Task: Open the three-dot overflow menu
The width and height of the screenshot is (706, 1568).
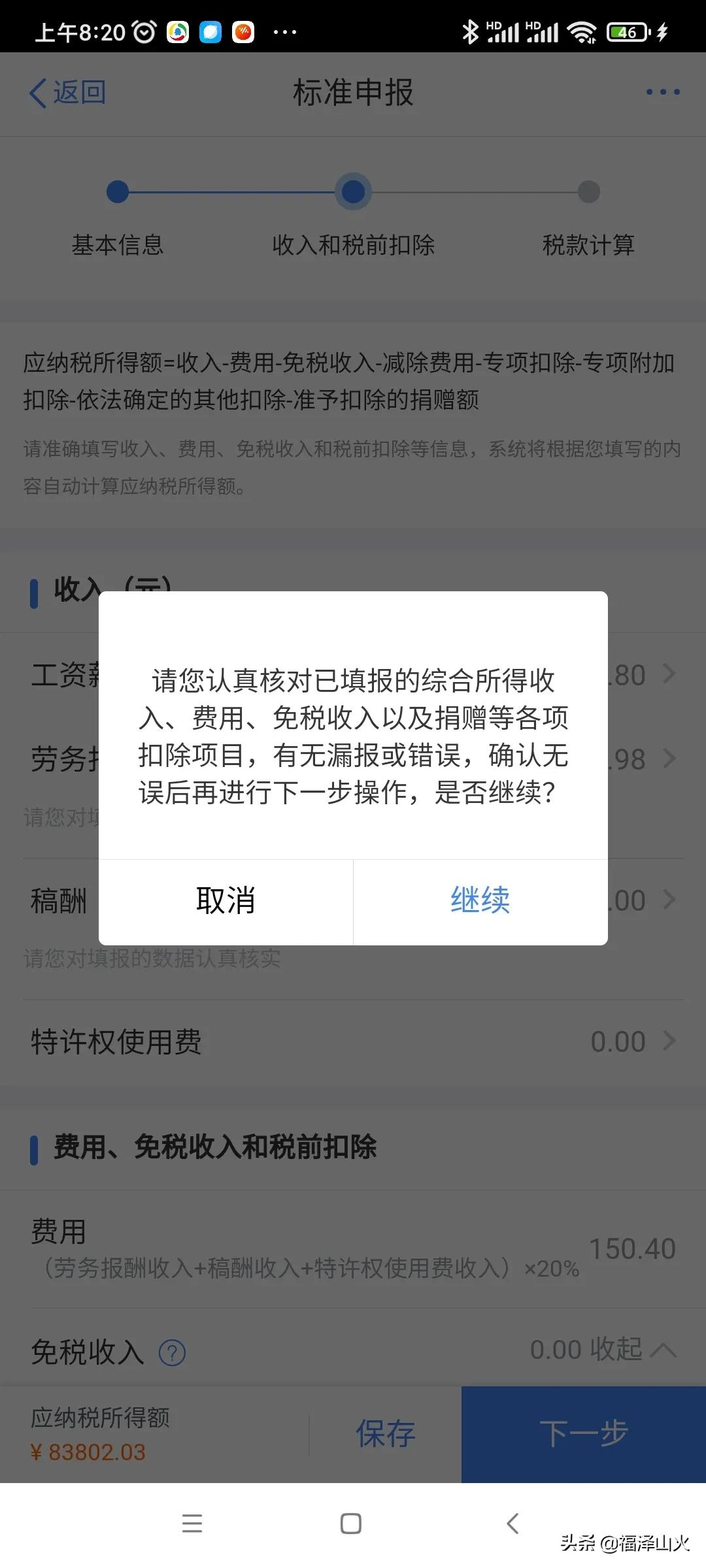Action: coord(662,91)
